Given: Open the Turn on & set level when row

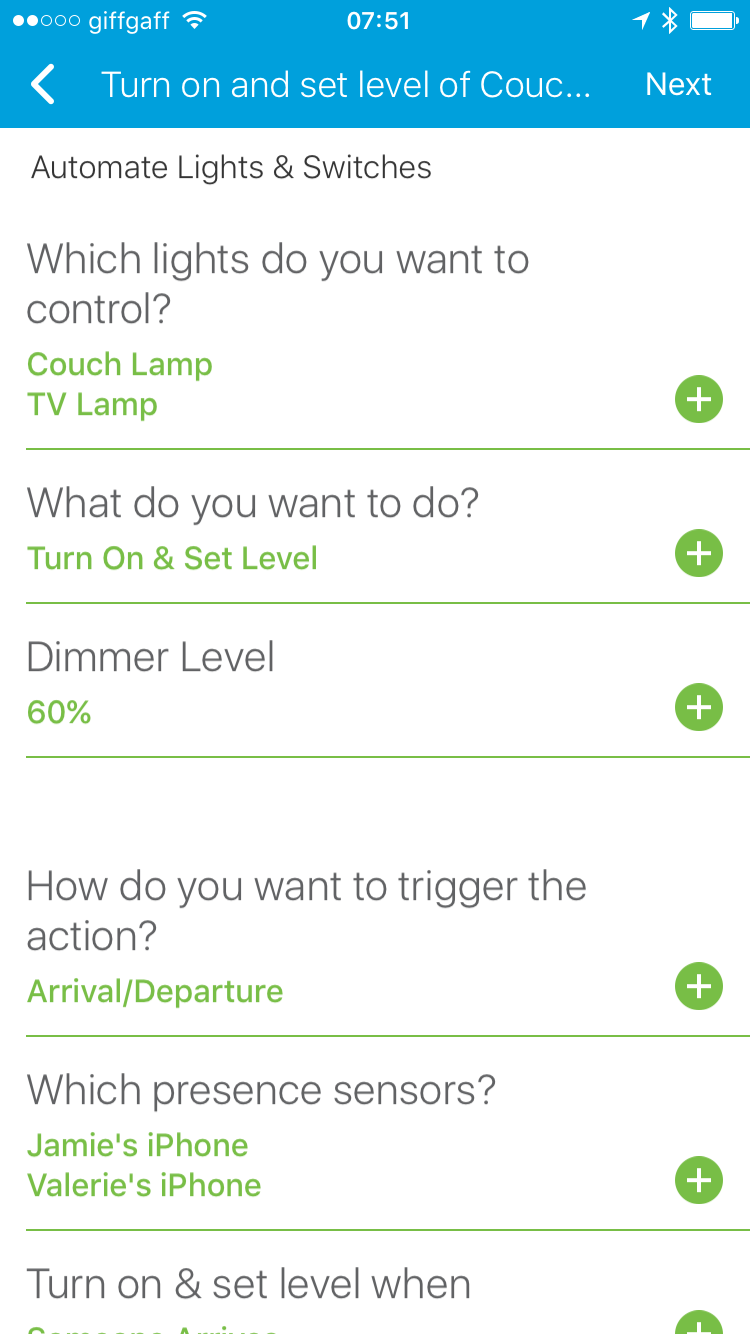Looking at the screenshot, I should [x=698, y=1322].
